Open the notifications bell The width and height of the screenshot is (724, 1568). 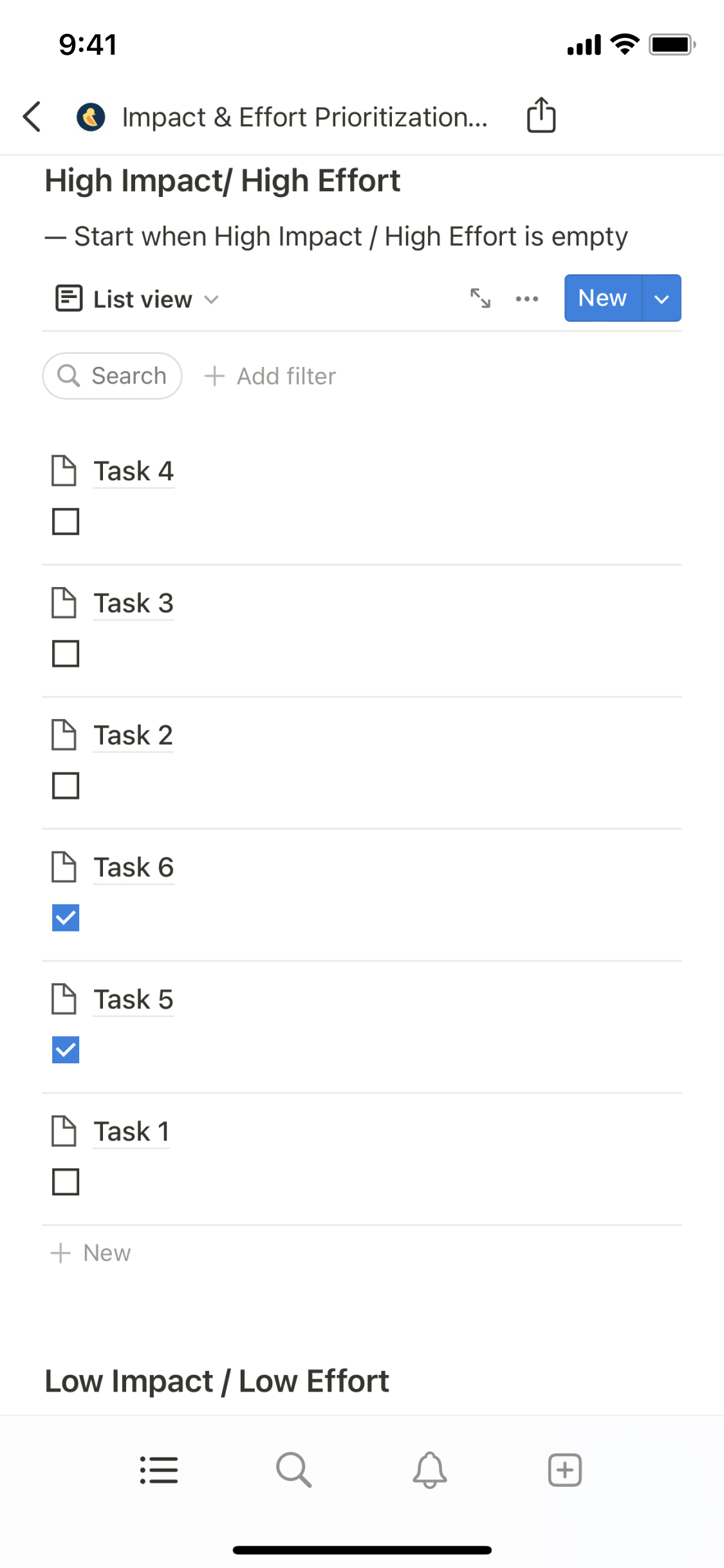(430, 1470)
